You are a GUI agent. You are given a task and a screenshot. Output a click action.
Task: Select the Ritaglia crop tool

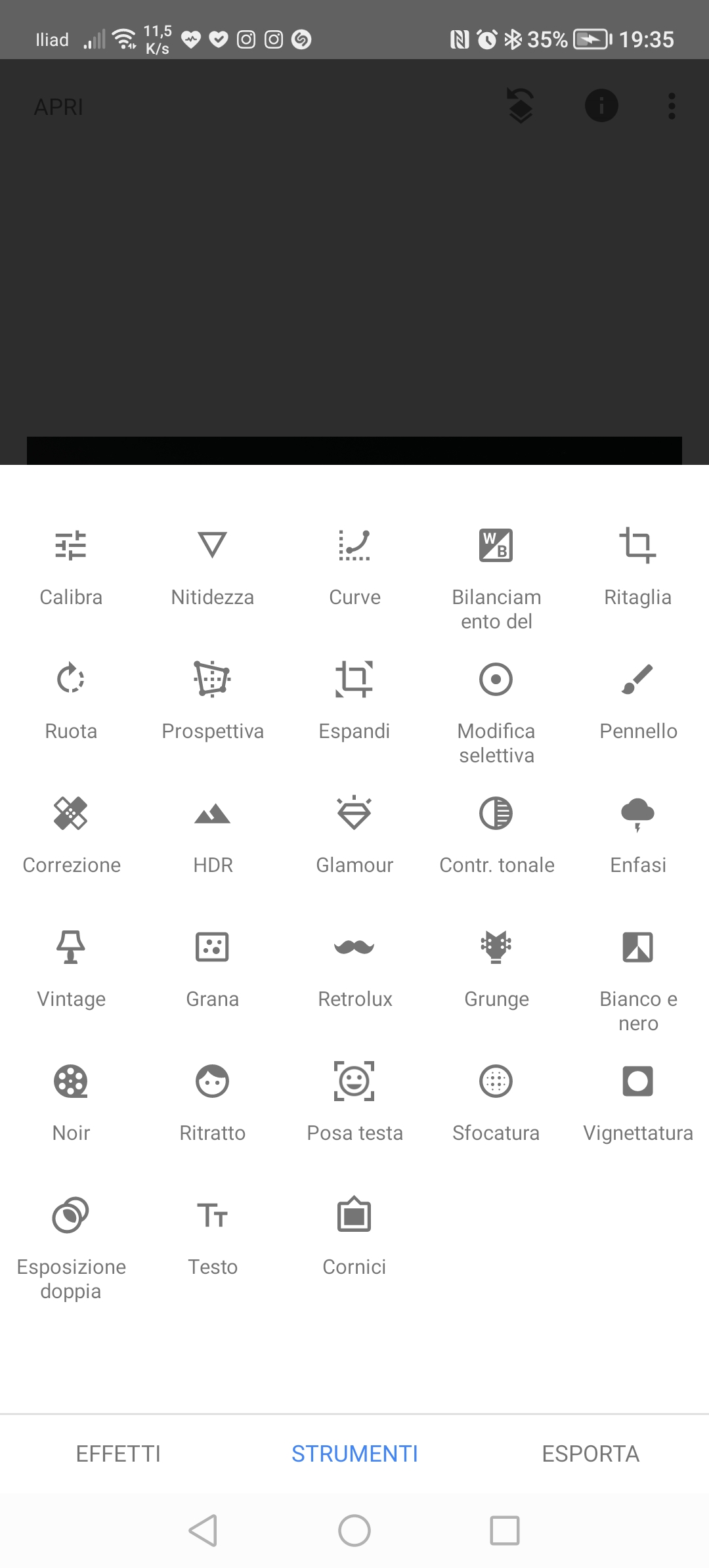(x=638, y=565)
